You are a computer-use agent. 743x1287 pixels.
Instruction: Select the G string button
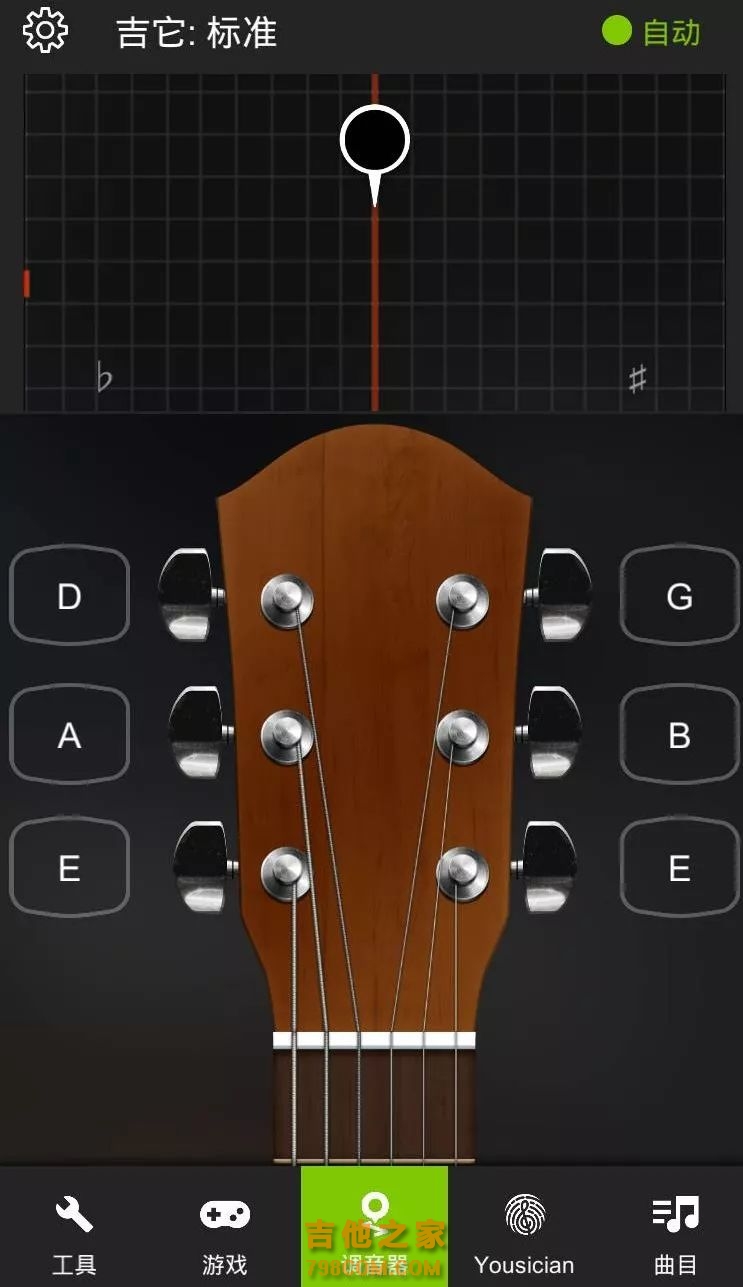679,596
